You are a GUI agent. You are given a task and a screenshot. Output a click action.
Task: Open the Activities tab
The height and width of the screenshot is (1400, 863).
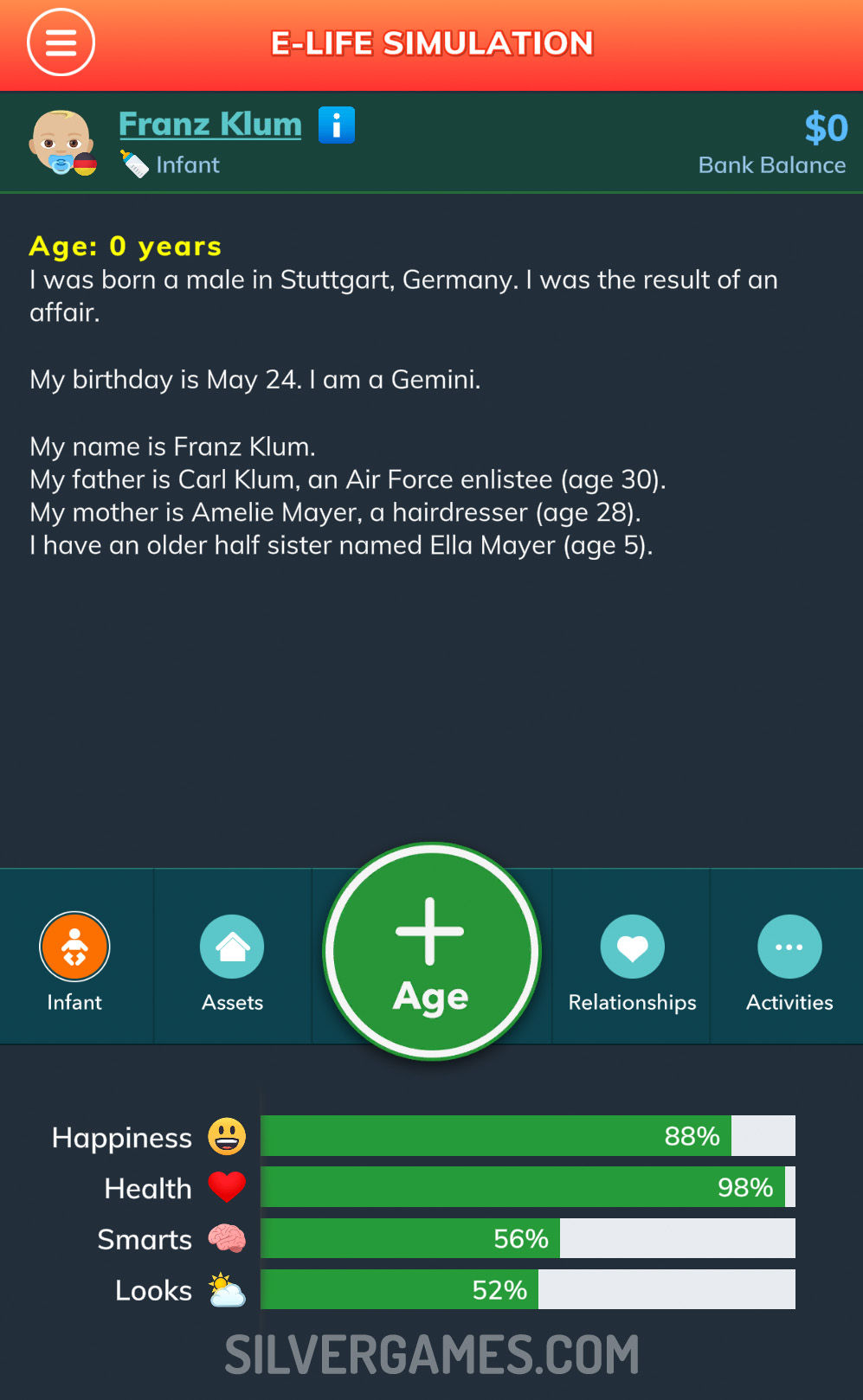[789, 959]
